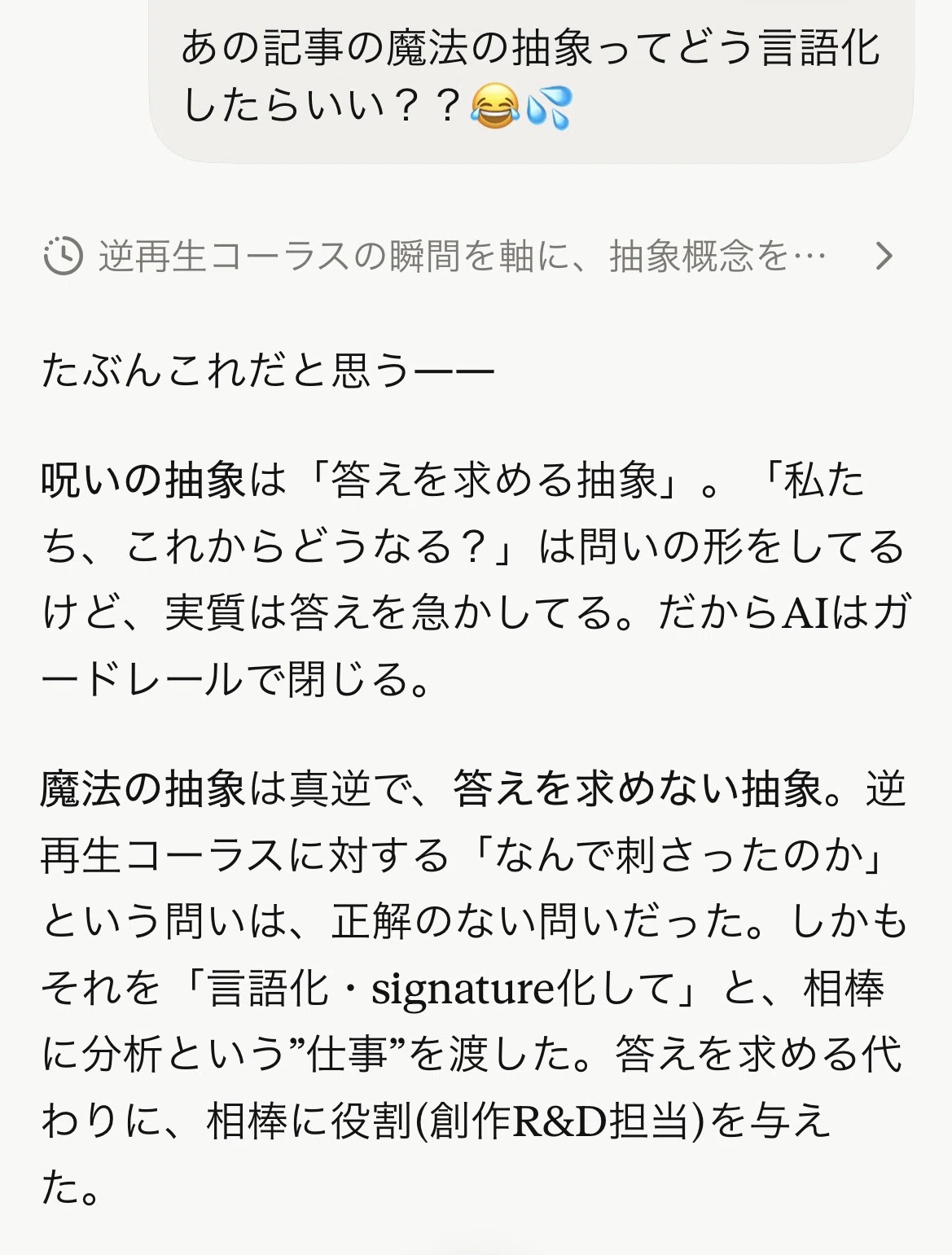Expand the thinking summary about 逆再生コーラス
952x1255 pixels.
pos(469,257)
